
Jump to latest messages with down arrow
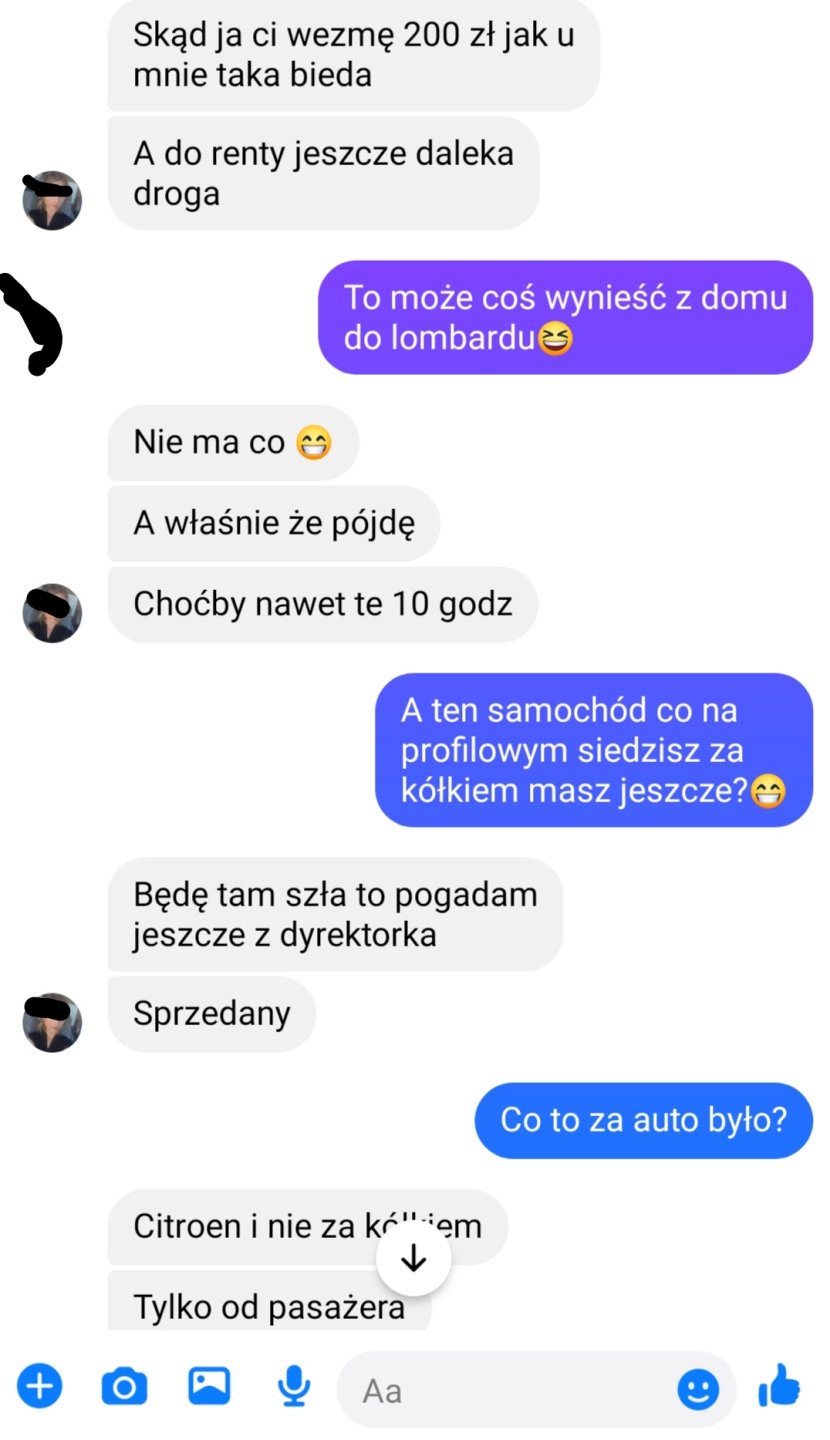click(x=413, y=1260)
